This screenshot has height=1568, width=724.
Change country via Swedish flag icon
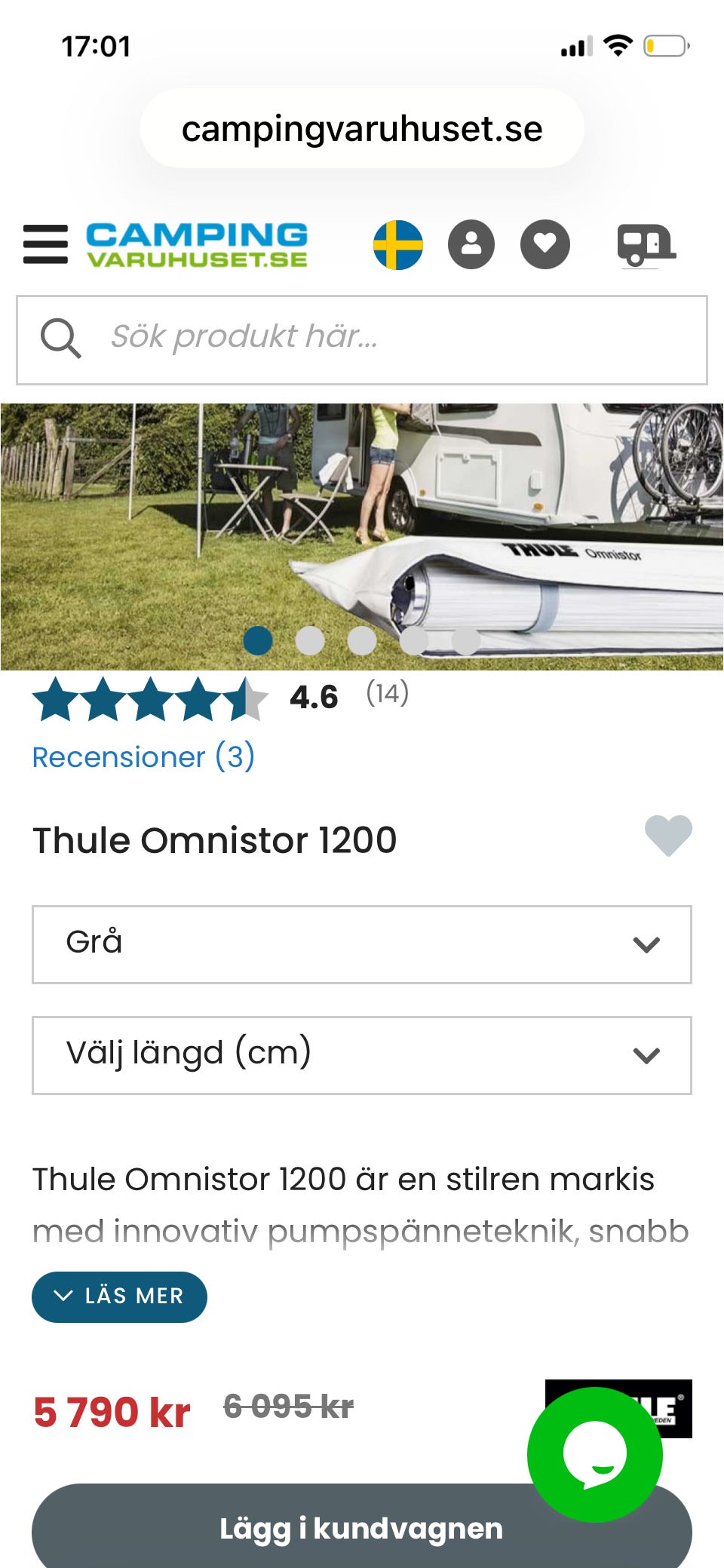tap(398, 244)
